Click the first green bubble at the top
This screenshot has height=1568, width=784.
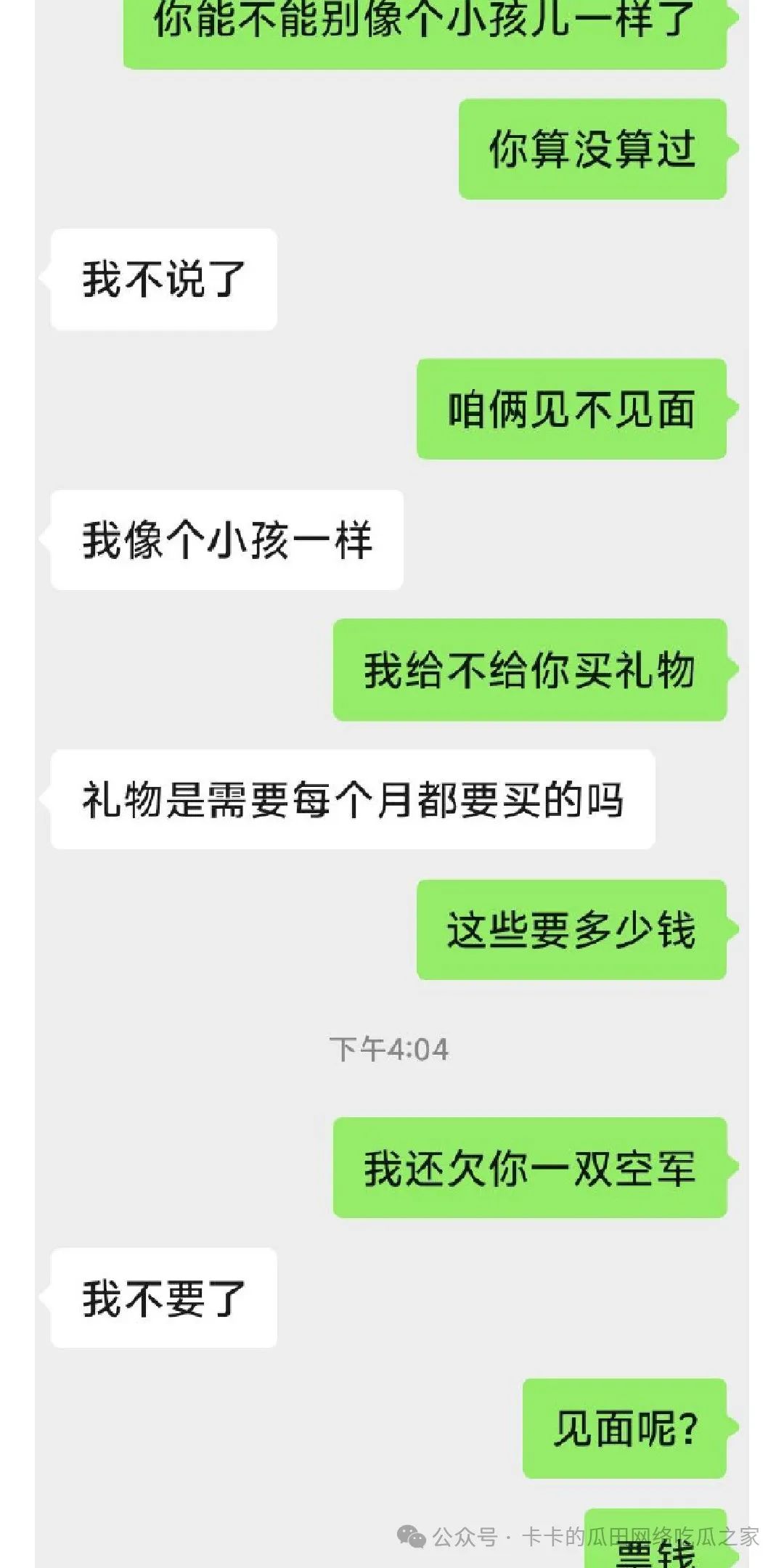click(x=428, y=29)
